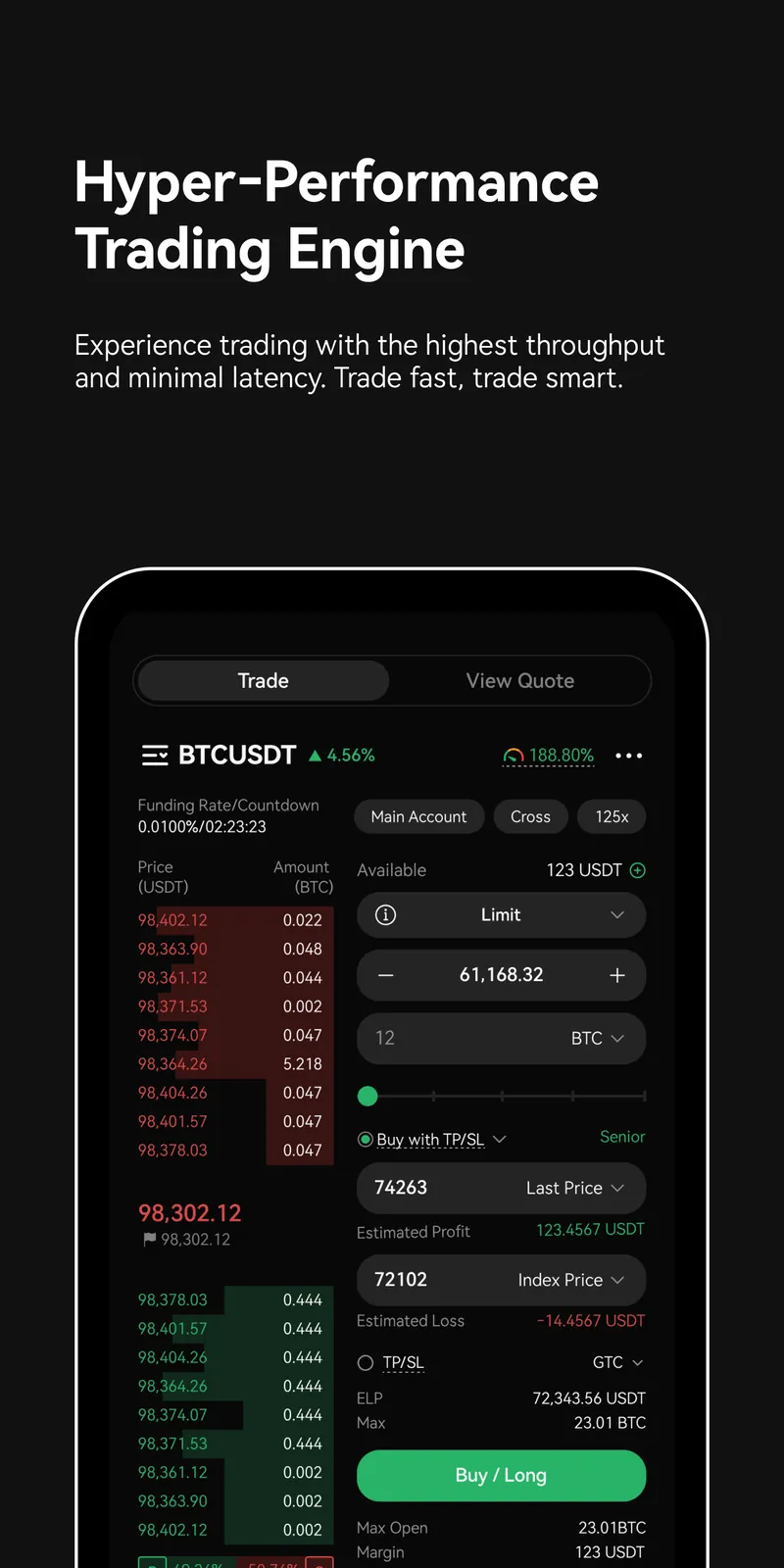Open the three-dot more options menu
784x1568 pixels.
click(x=628, y=755)
